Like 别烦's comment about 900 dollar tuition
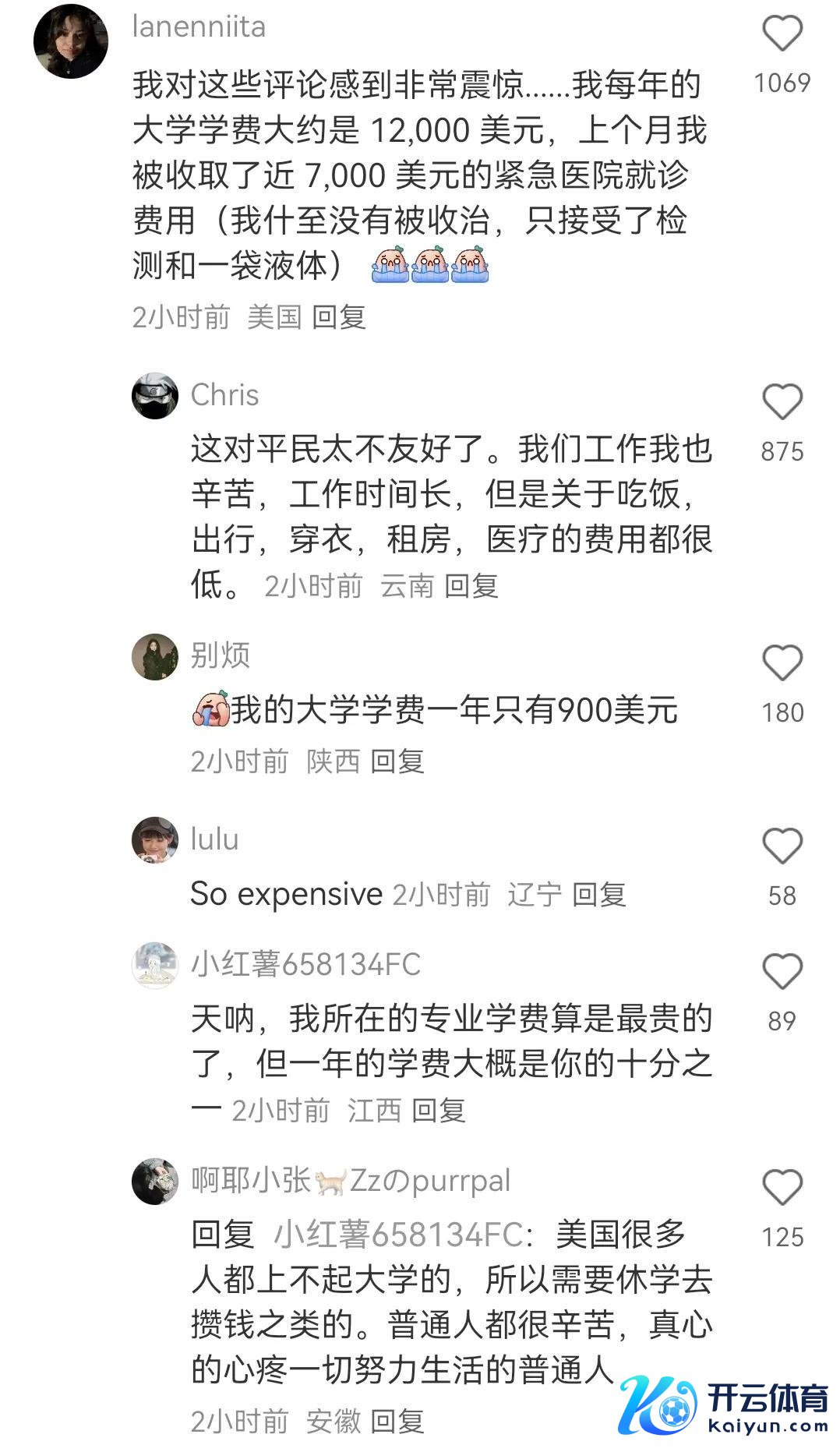840x1452 pixels. (782, 663)
